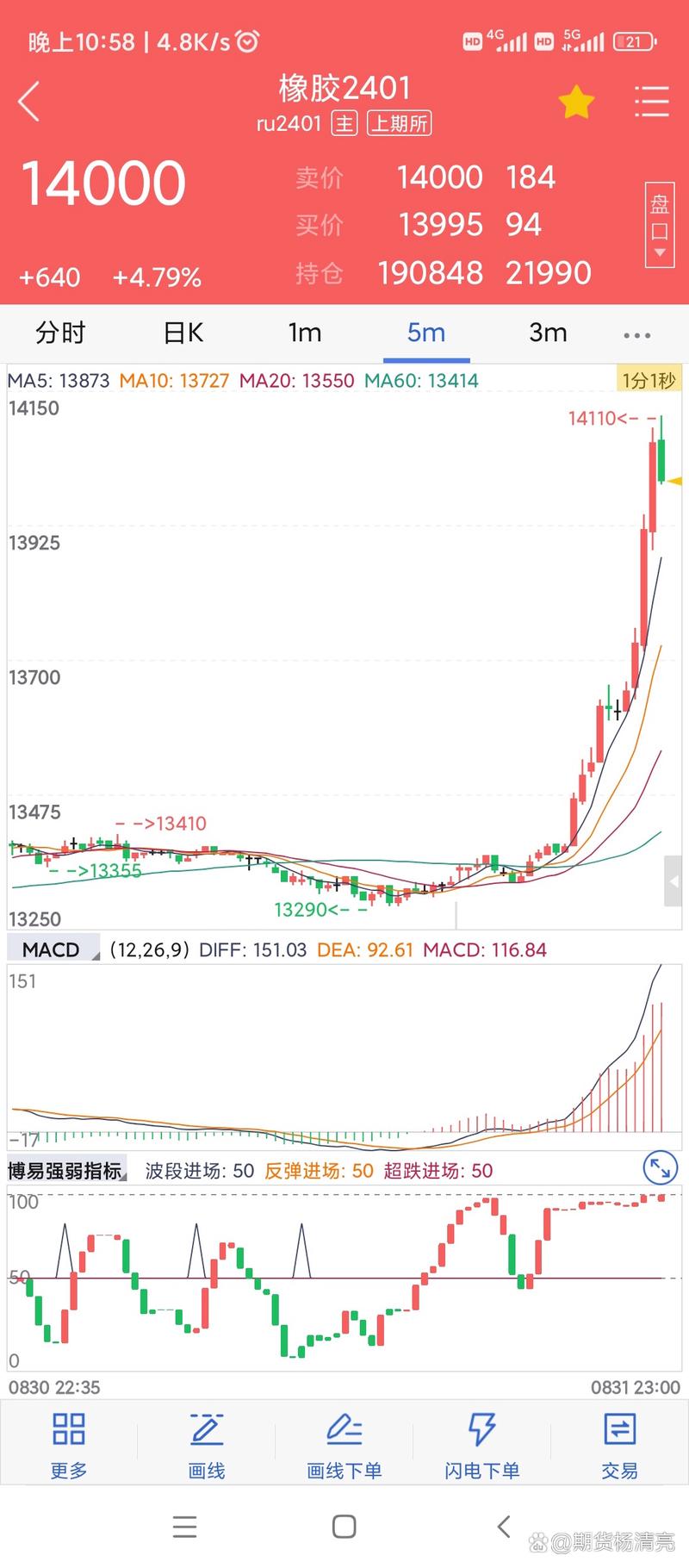Open system recent apps menu button

(x=184, y=1527)
